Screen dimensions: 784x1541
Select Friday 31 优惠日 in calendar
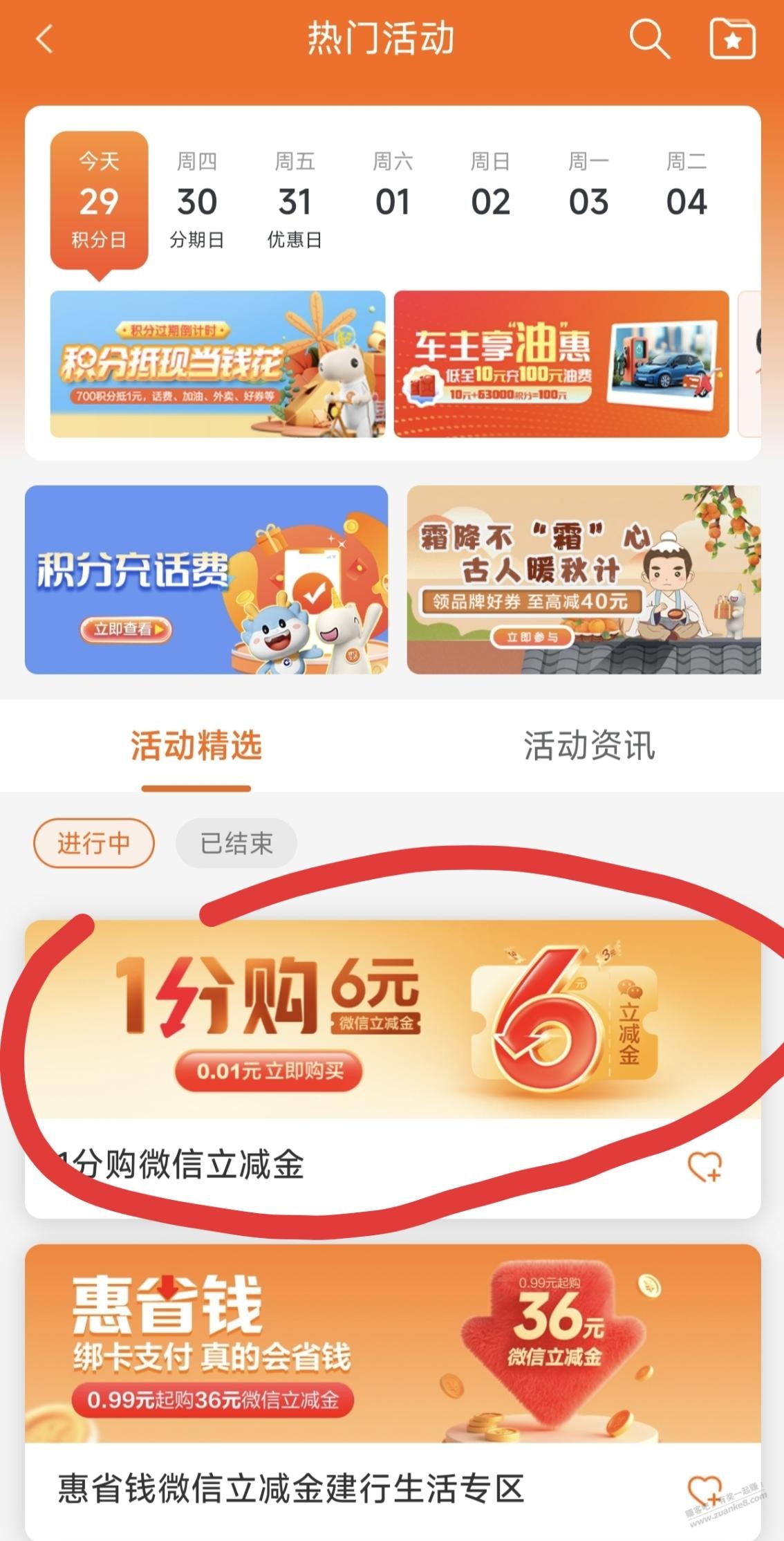[295, 201]
